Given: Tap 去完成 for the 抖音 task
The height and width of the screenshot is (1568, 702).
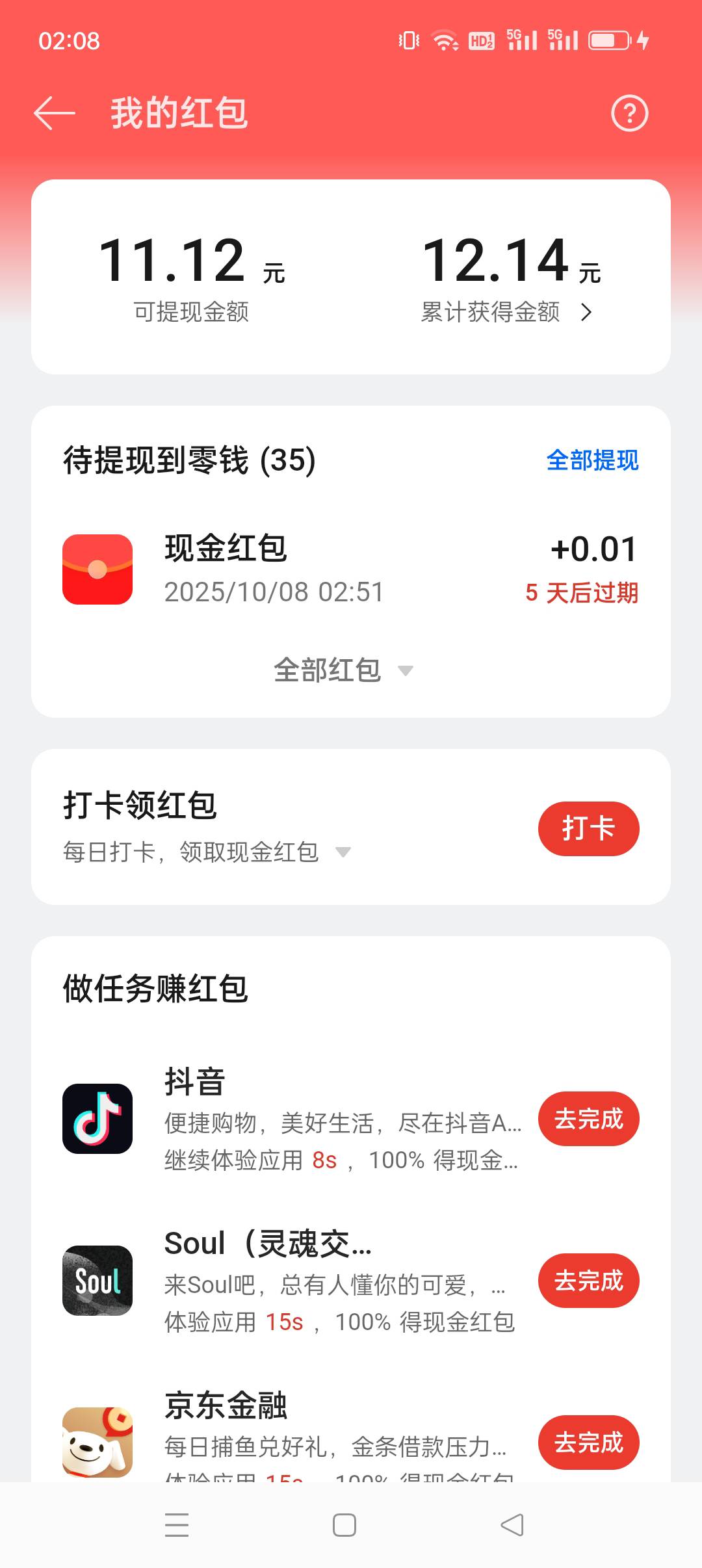Looking at the screenshot, I should tap(588, 1119).
